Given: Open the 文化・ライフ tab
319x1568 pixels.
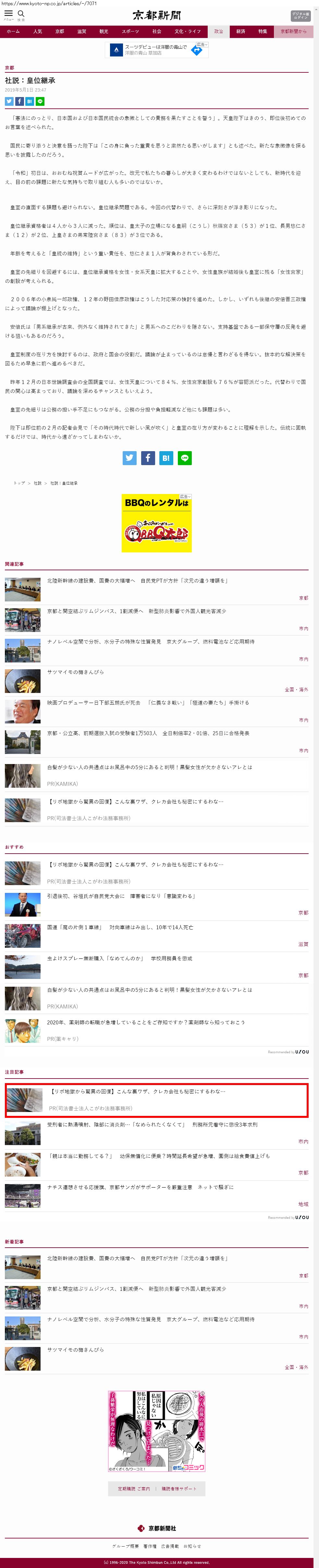Looking at the screenshot, I should point(188,31).
